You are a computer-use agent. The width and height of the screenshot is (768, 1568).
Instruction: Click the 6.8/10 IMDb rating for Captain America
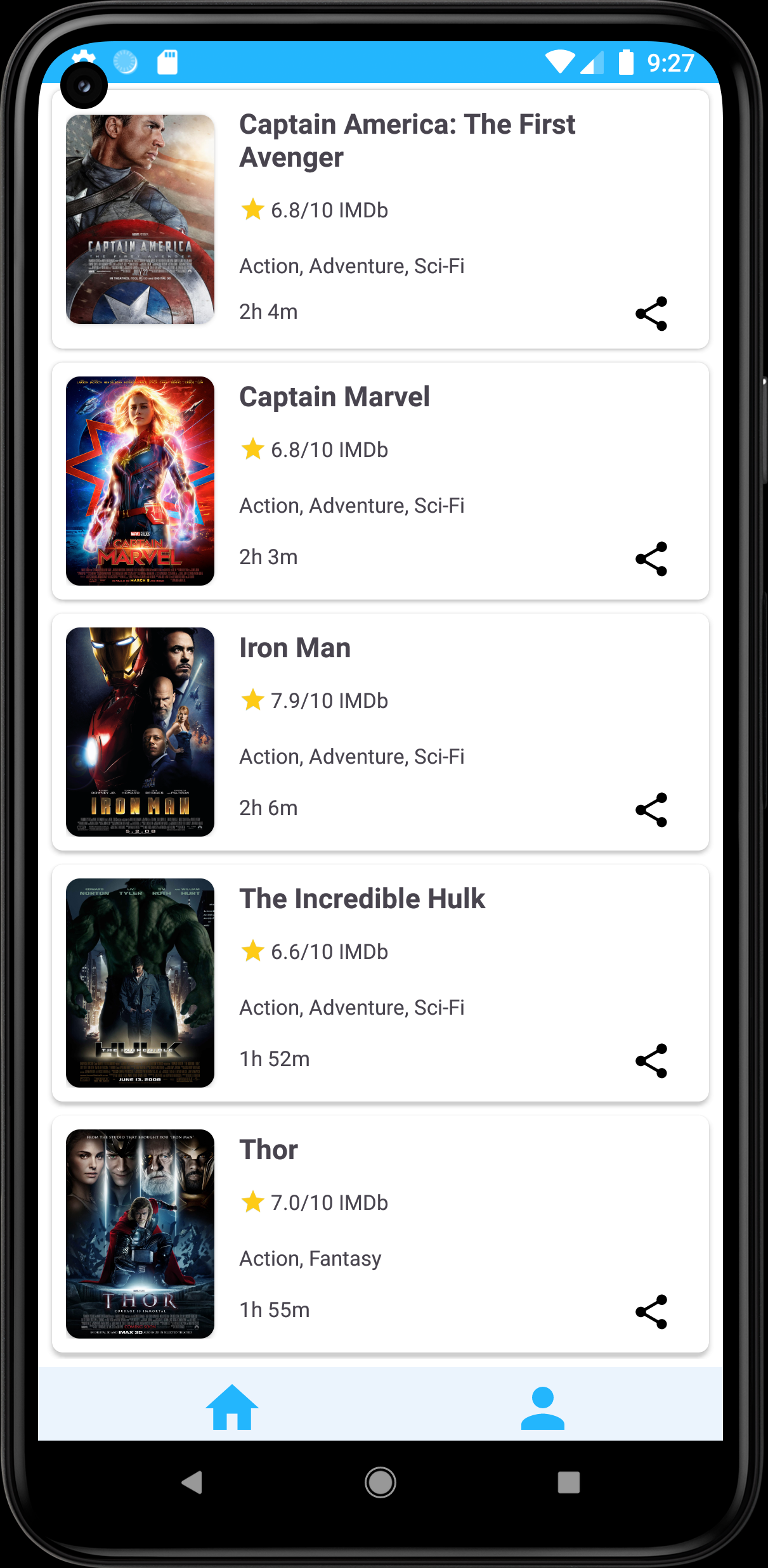tap(329, 210)
